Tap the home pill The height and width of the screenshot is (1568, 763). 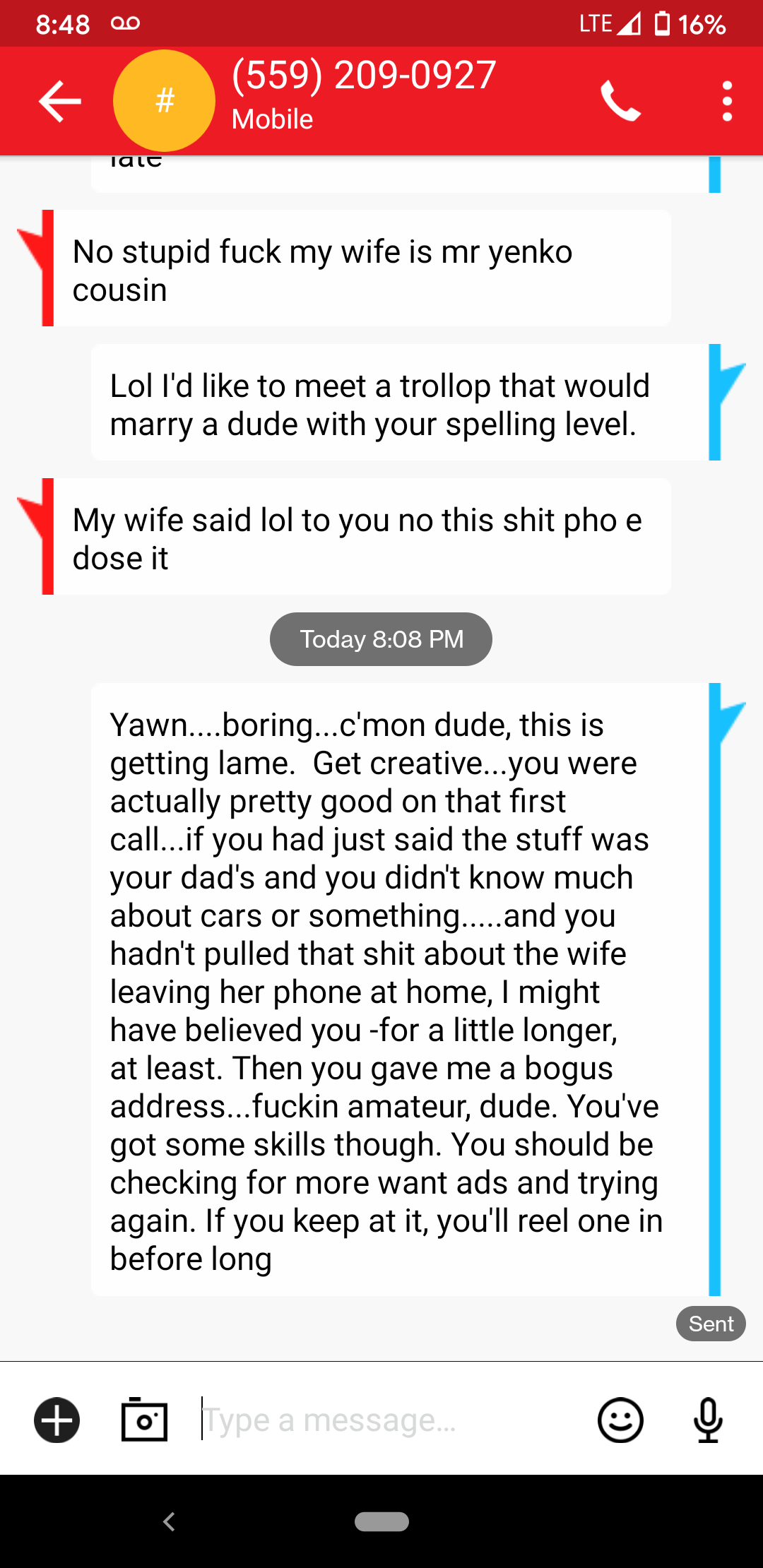coord(381,1521)
